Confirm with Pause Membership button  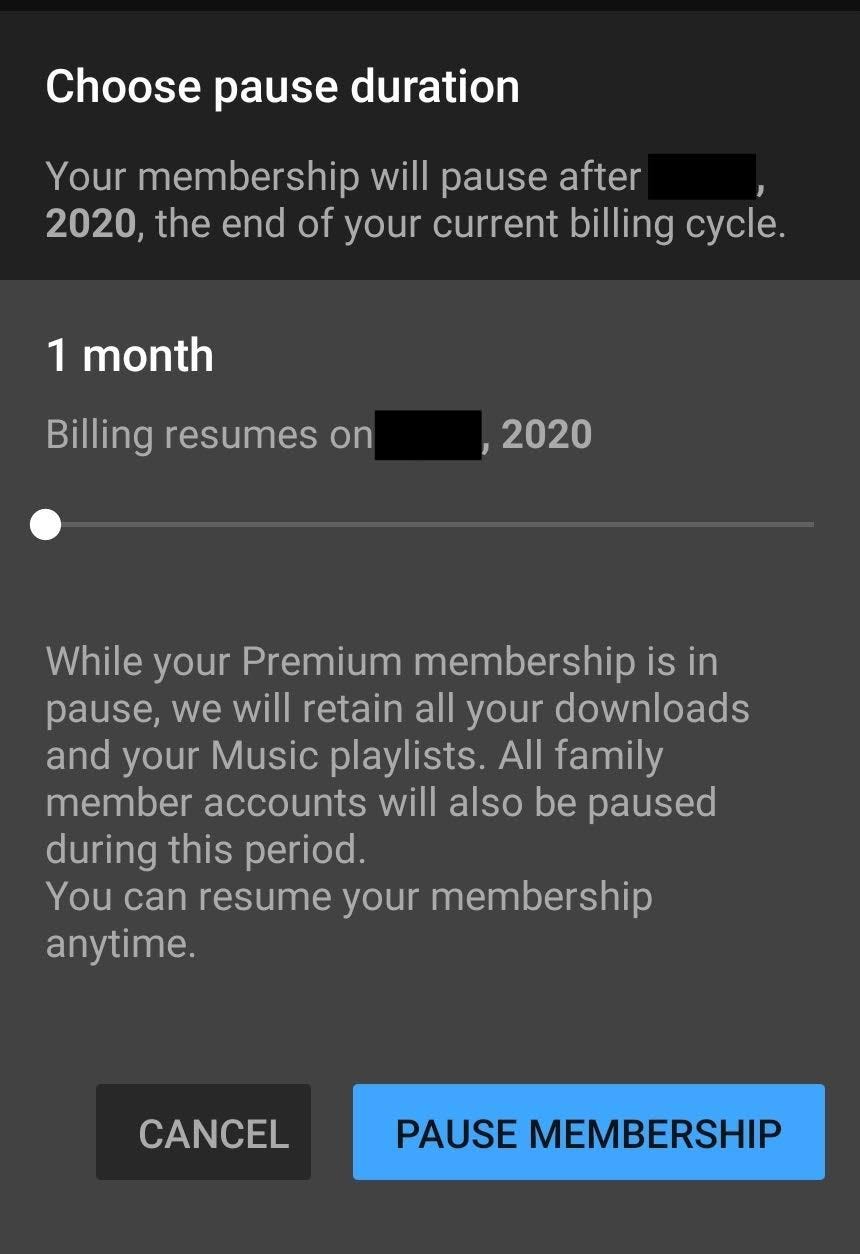coord(588,1132)
